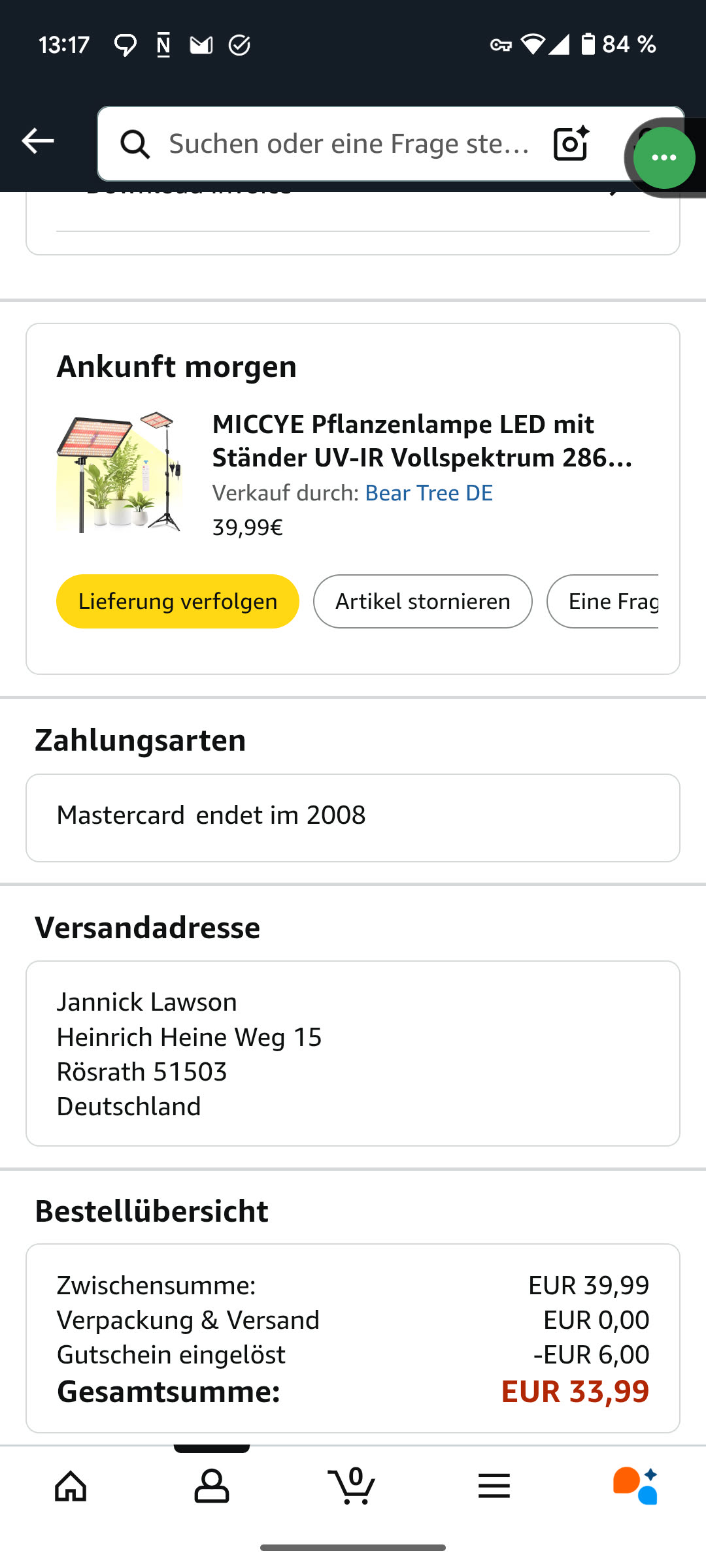The image size is (706, 1568).
Task: Open seller Bear Tree DE
Action: click(428, 493)
